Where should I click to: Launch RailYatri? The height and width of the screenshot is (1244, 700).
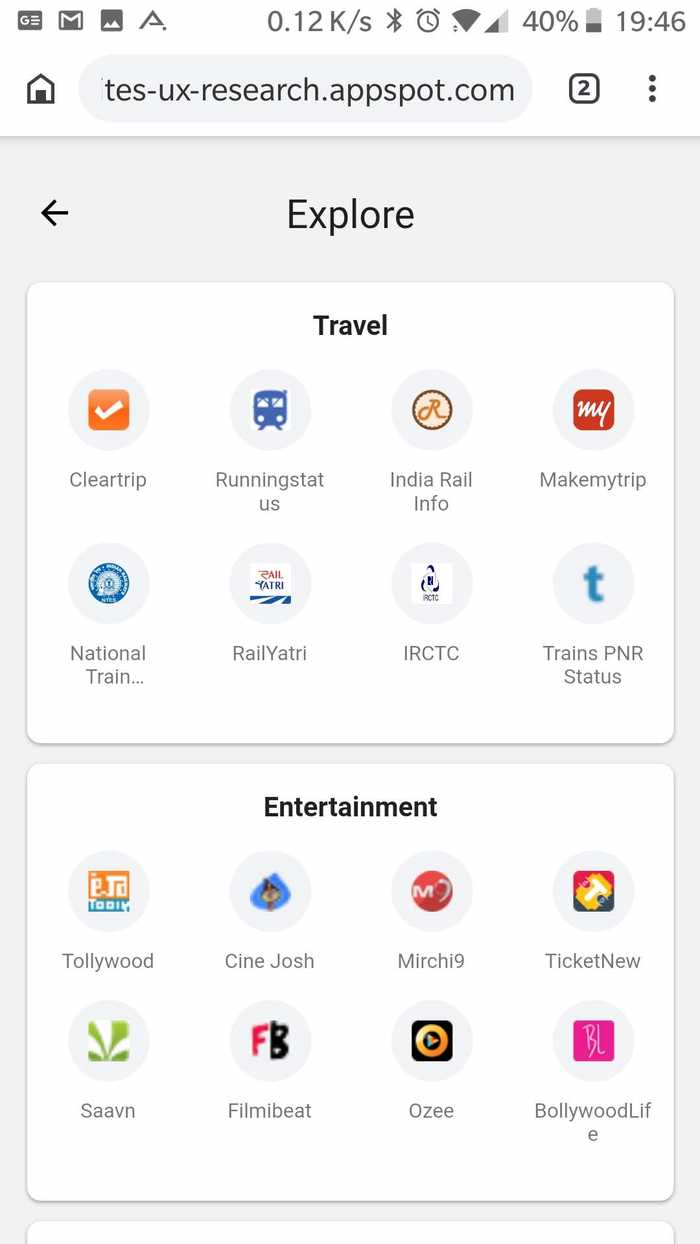pyautogui.click(x=270, y=584)
